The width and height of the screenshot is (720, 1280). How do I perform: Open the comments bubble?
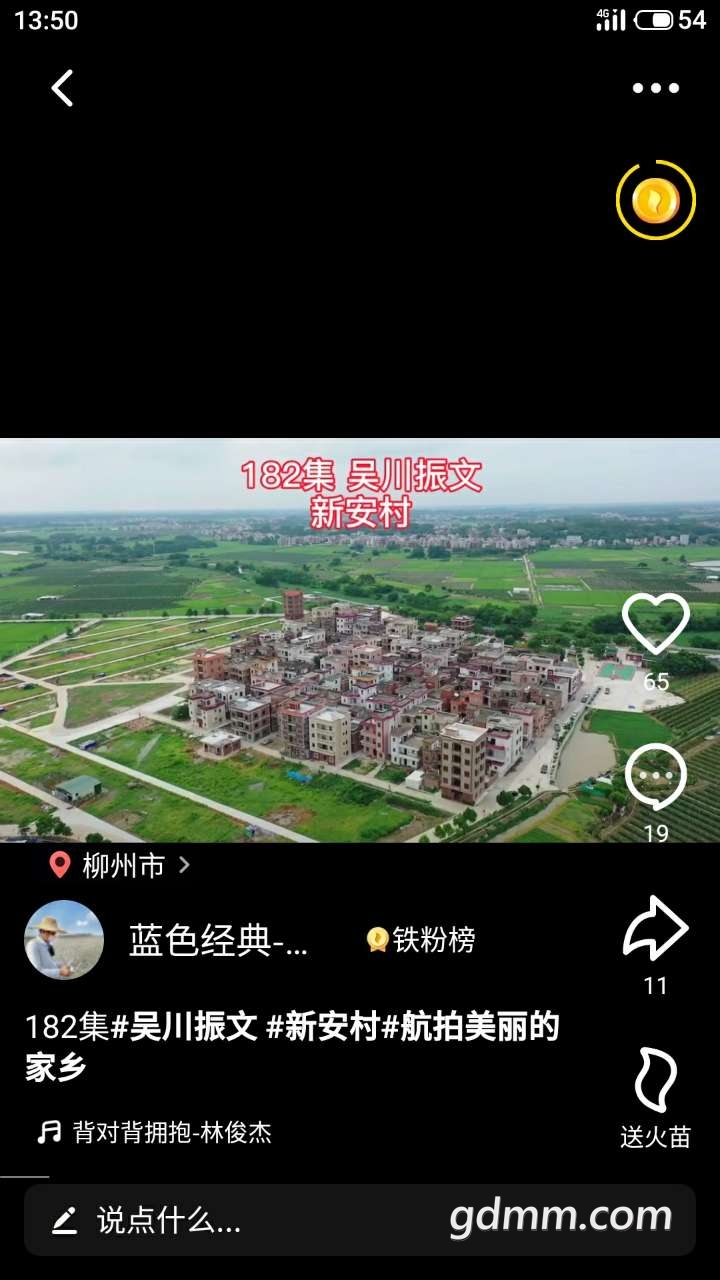pyautogui.click(x=655, y=778)
